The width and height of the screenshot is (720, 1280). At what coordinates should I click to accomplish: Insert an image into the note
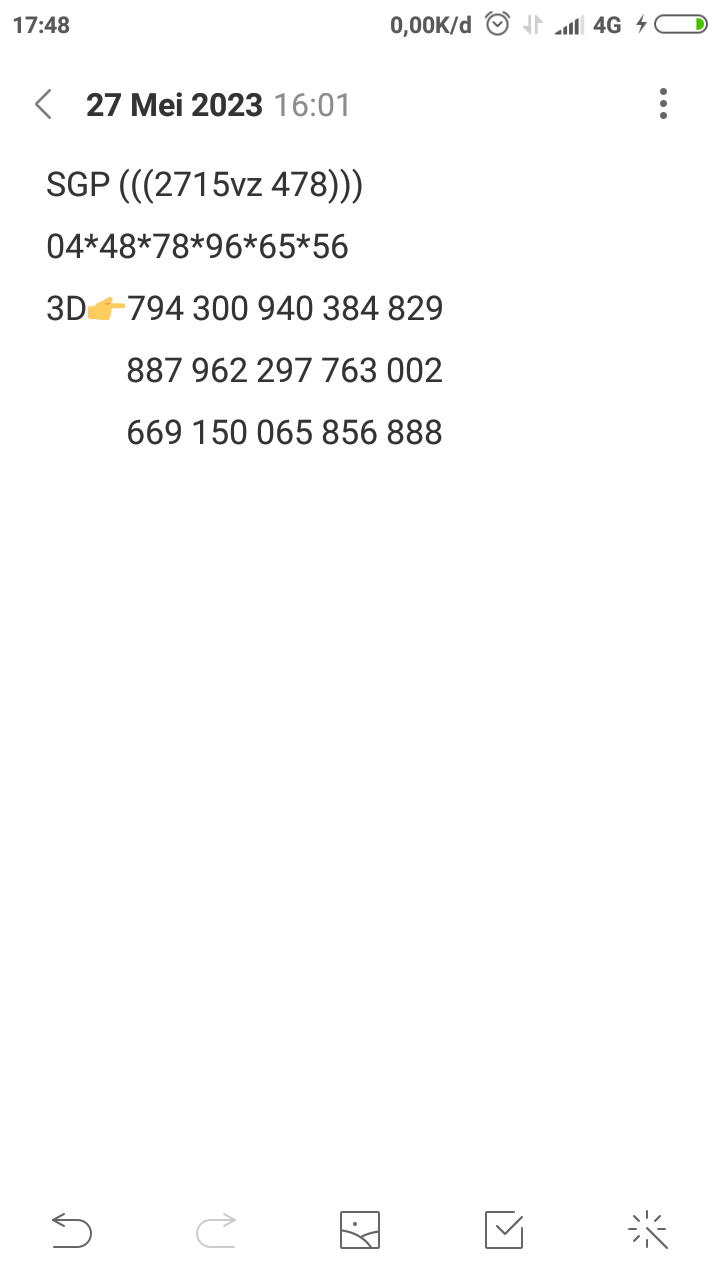[360, 1230]
